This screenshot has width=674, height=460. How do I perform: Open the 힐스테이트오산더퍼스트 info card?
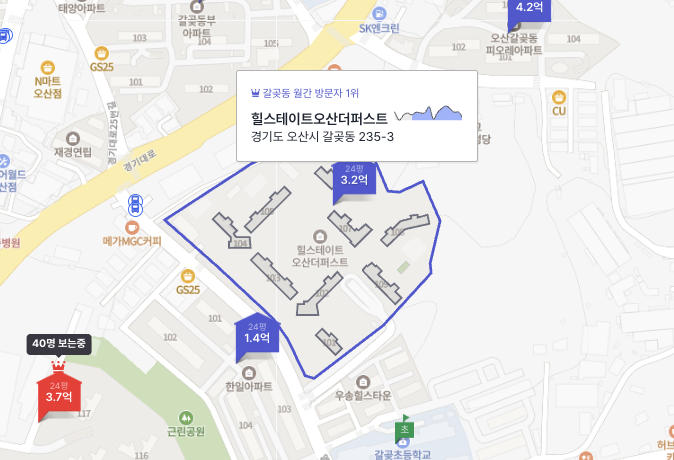[x=356, y=116]
